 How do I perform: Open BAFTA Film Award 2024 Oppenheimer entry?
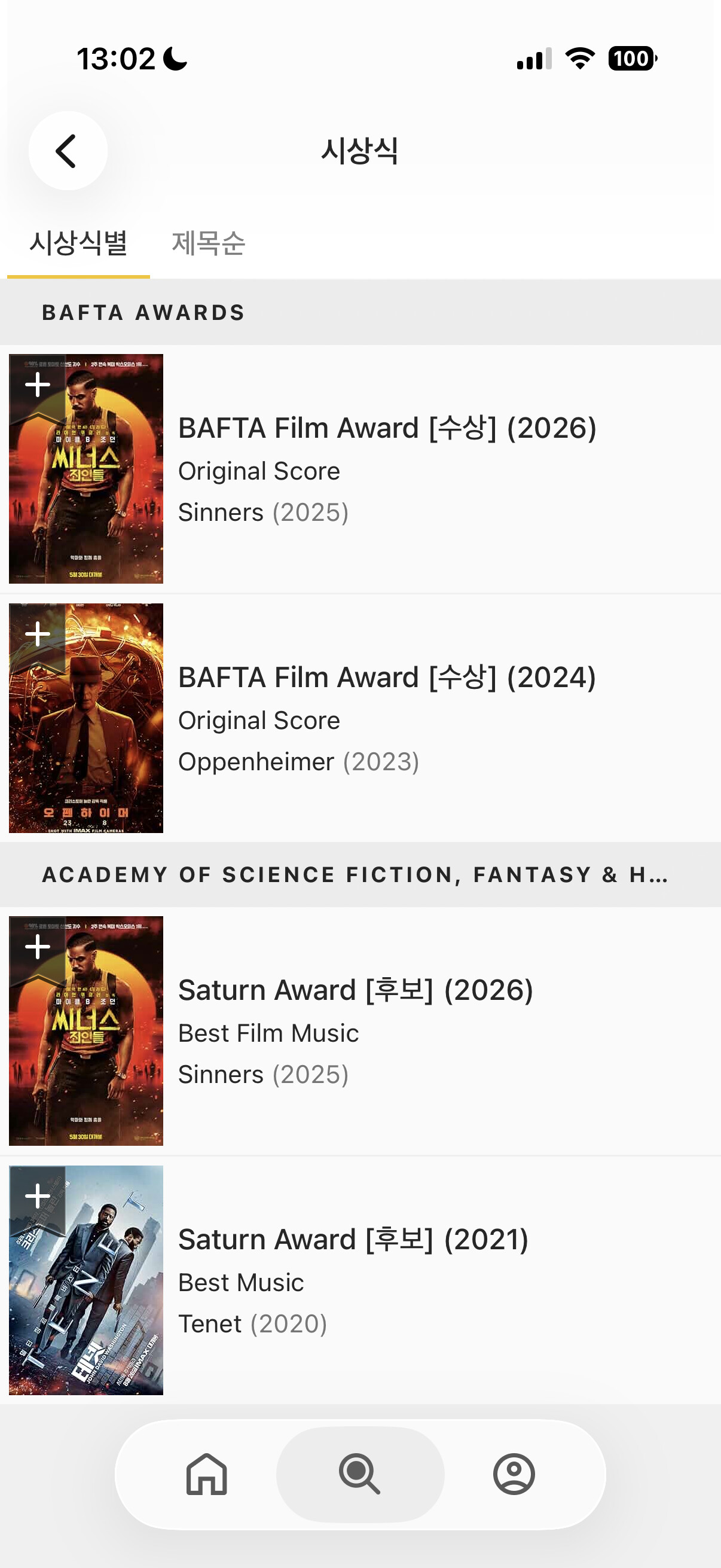point(387,718)
